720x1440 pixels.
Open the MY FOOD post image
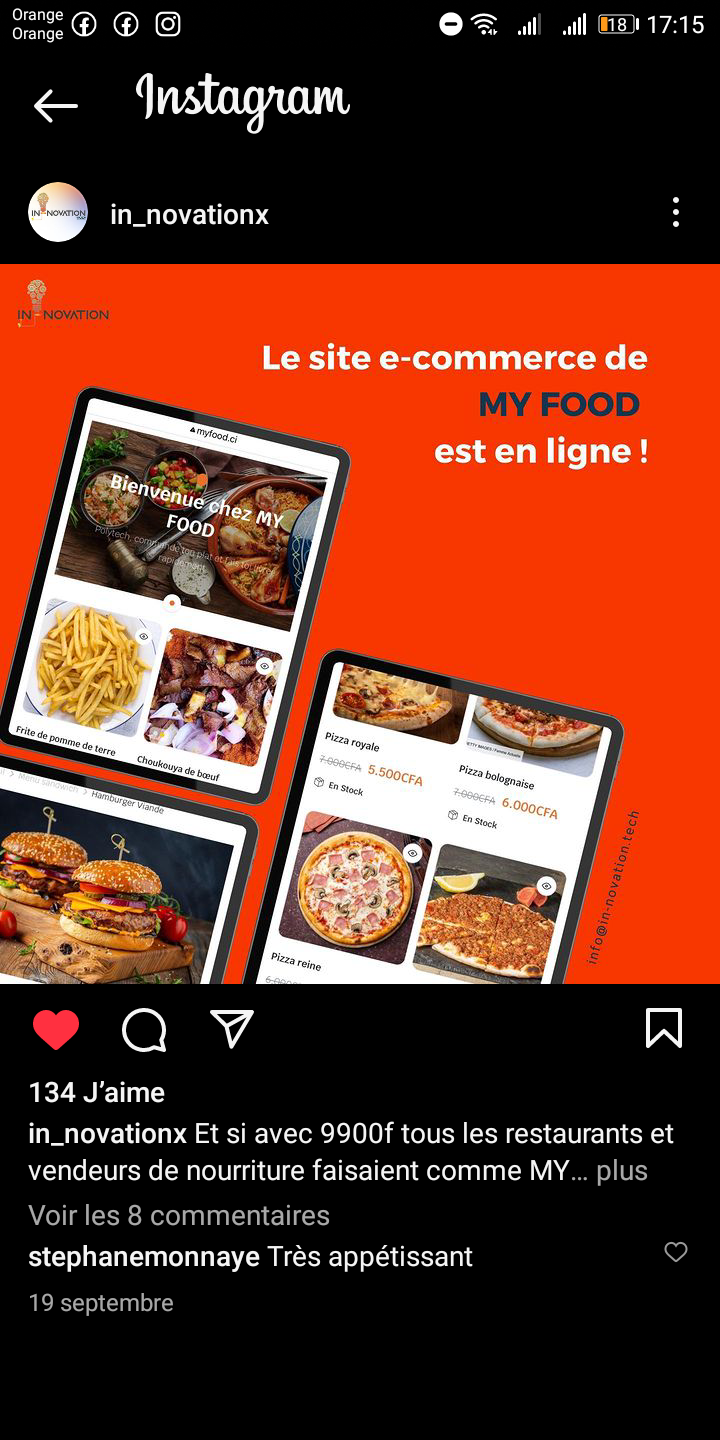[x=360, y=624]
